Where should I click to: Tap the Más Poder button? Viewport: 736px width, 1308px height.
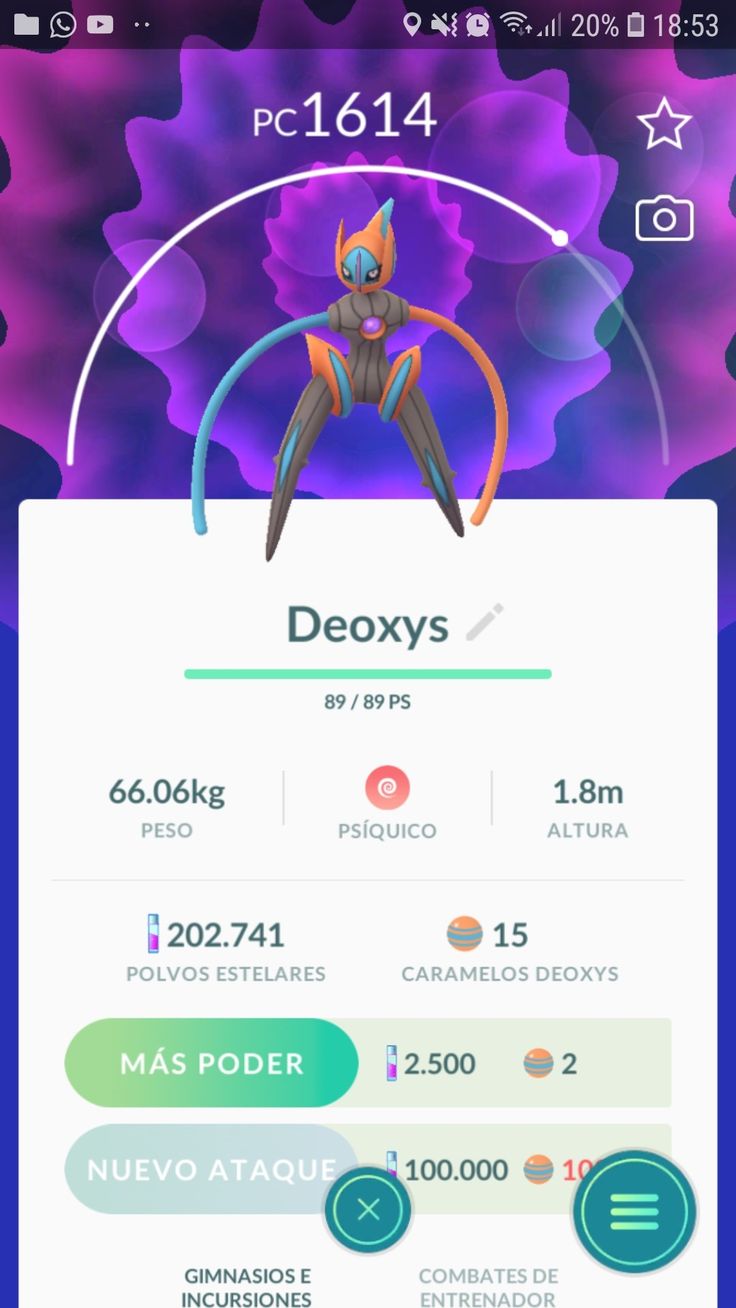tap(211, 1063)
